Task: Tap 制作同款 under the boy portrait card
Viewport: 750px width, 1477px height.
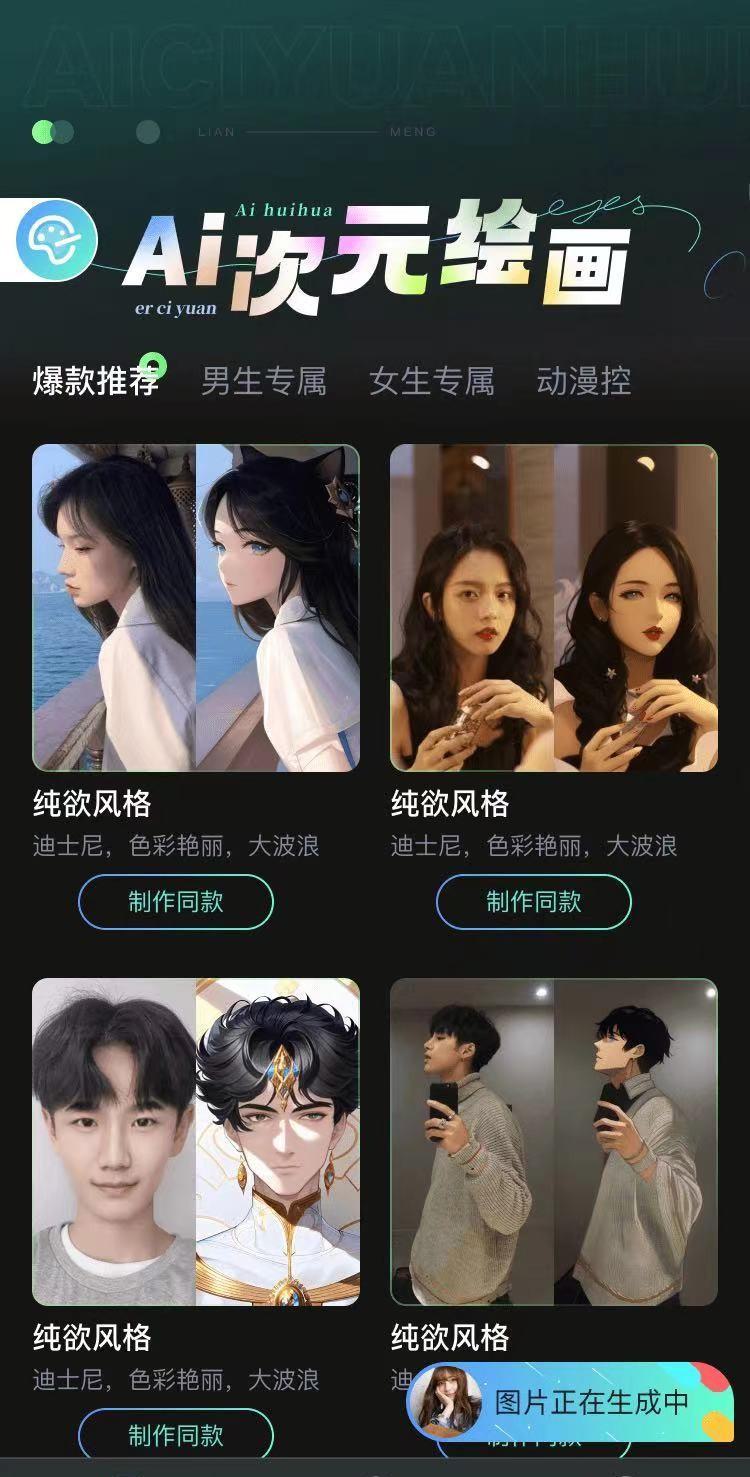Action: (x=176, y=1435)
